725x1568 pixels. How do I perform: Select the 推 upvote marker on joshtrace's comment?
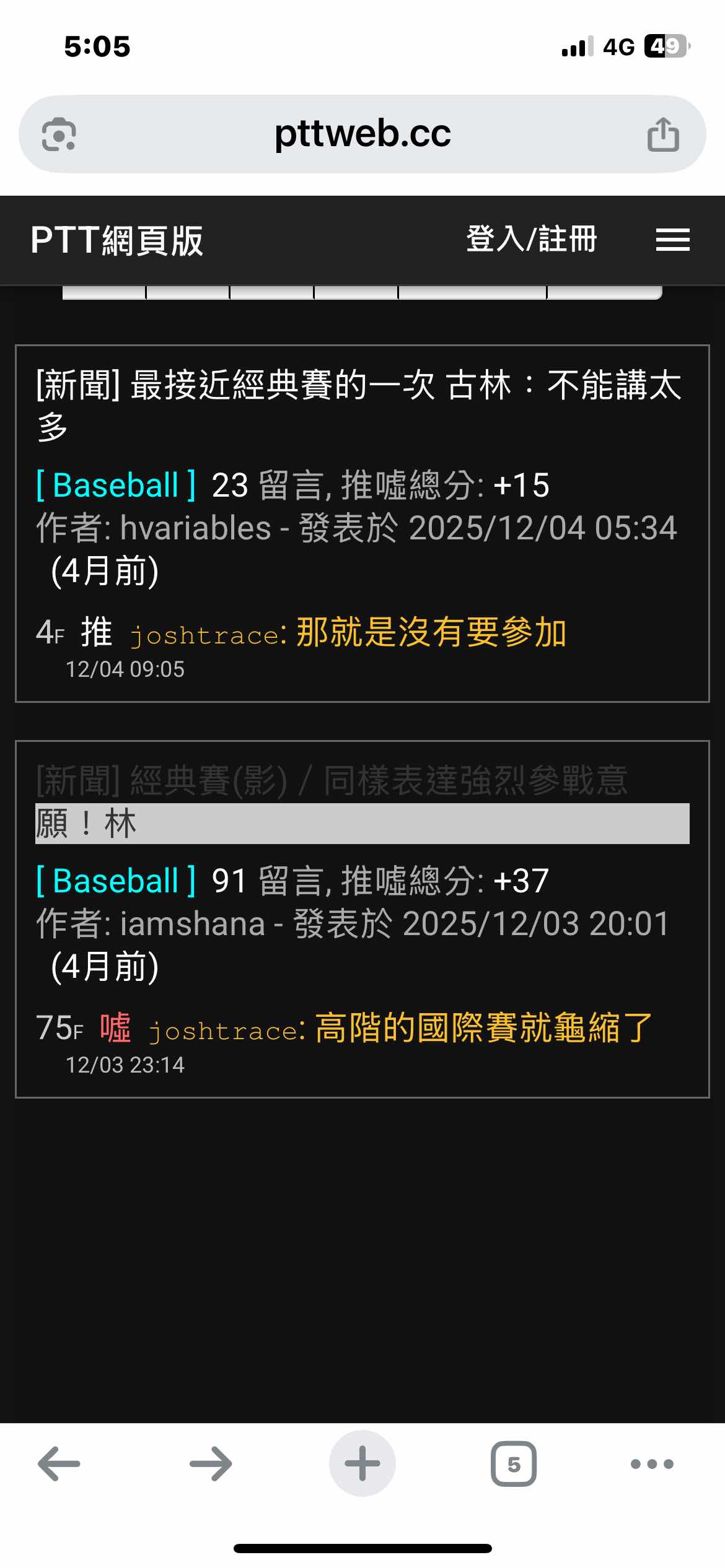coord(95,633)
